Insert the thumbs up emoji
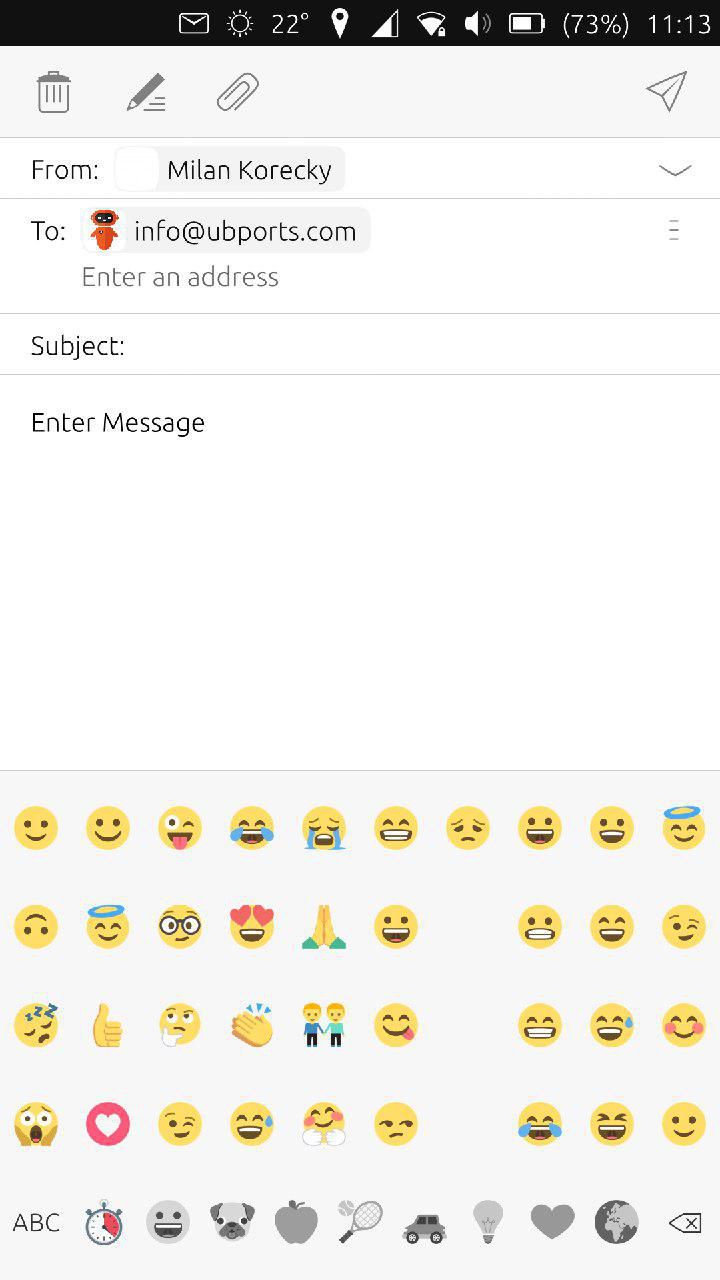The height and width of the screenshot is (1280, 720). tap(106, 1026)
